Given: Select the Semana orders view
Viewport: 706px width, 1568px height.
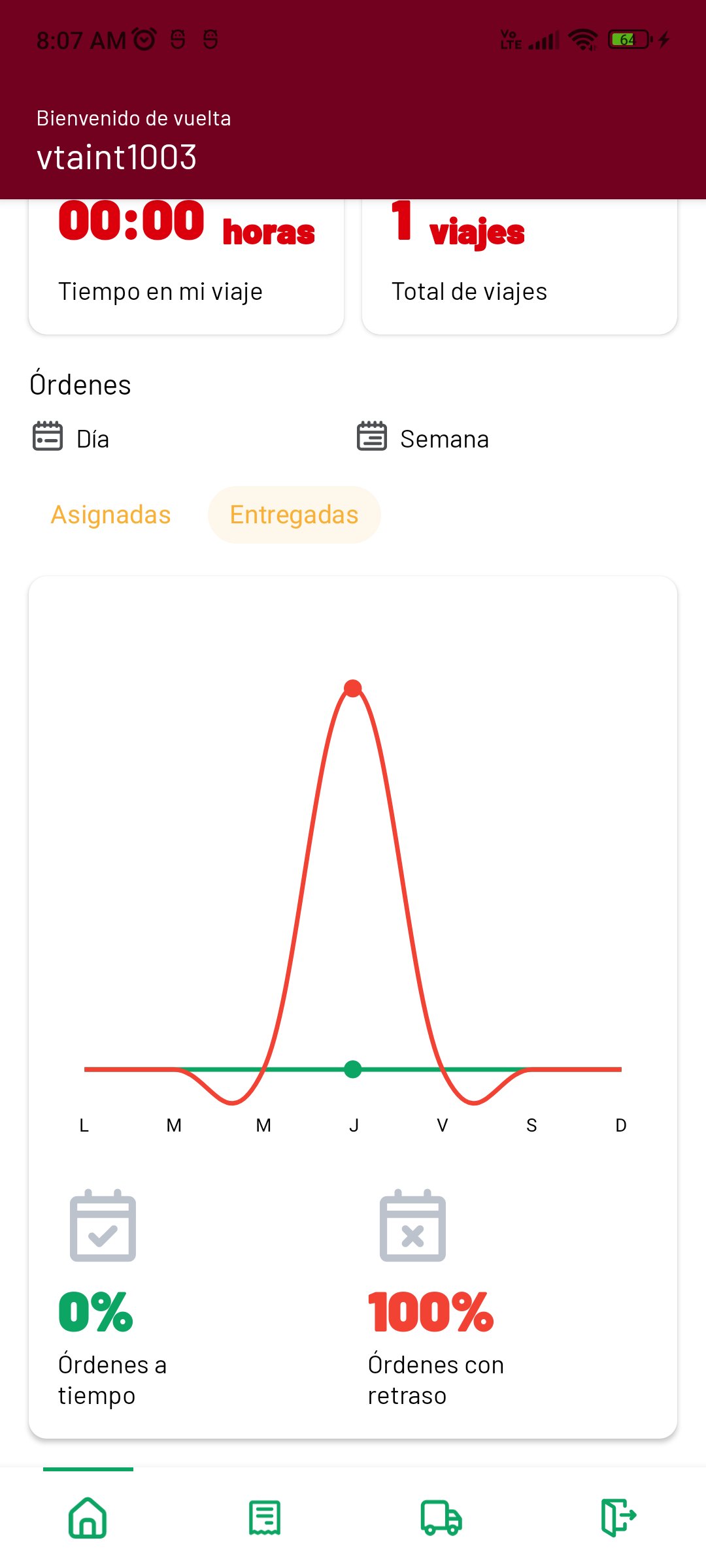Looking at the screenshot, I should [x=424, y=438].
